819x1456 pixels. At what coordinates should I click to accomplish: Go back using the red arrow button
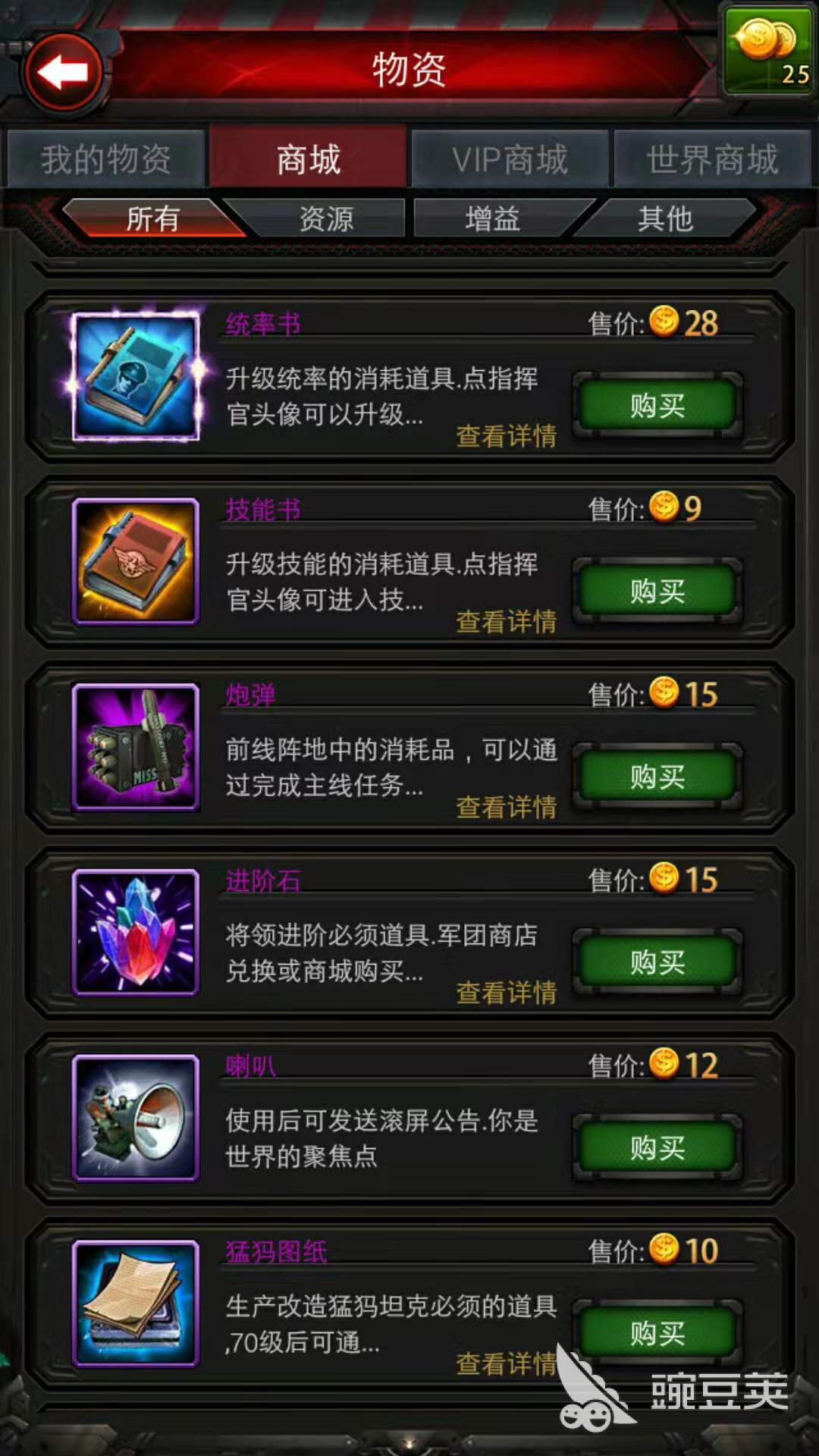coord(64,73)
